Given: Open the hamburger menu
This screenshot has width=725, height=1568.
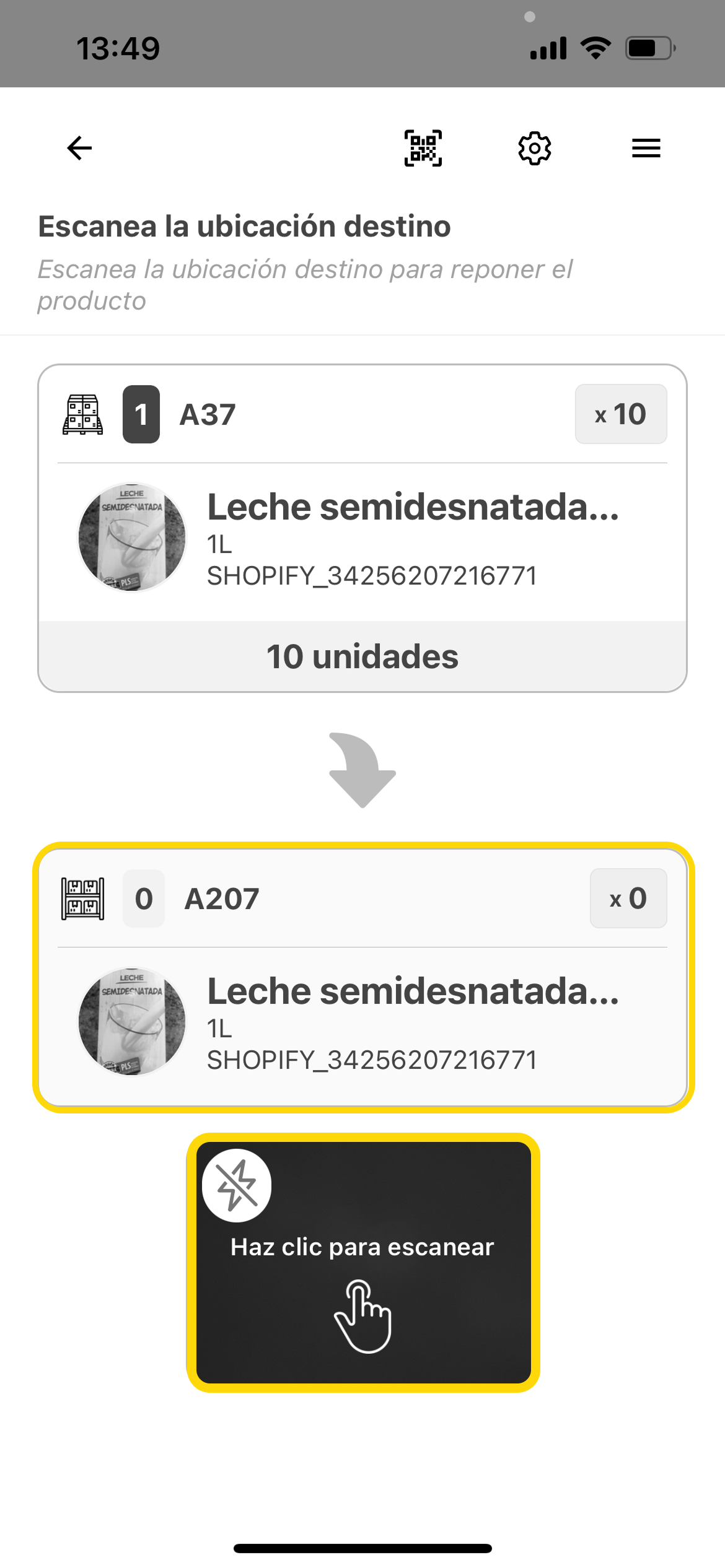Looking at the screenshot, I should point(645,147).
